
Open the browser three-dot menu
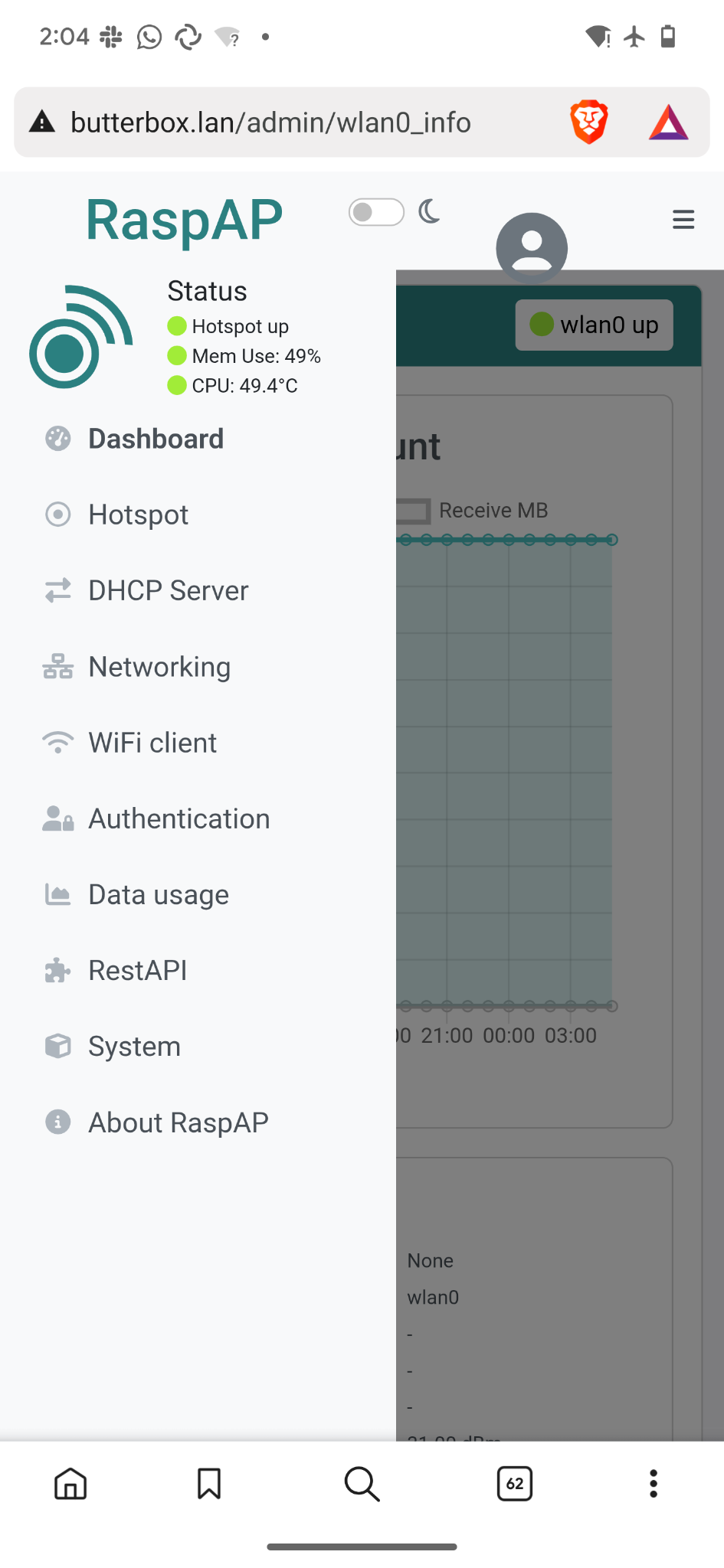coord(653,1484)
